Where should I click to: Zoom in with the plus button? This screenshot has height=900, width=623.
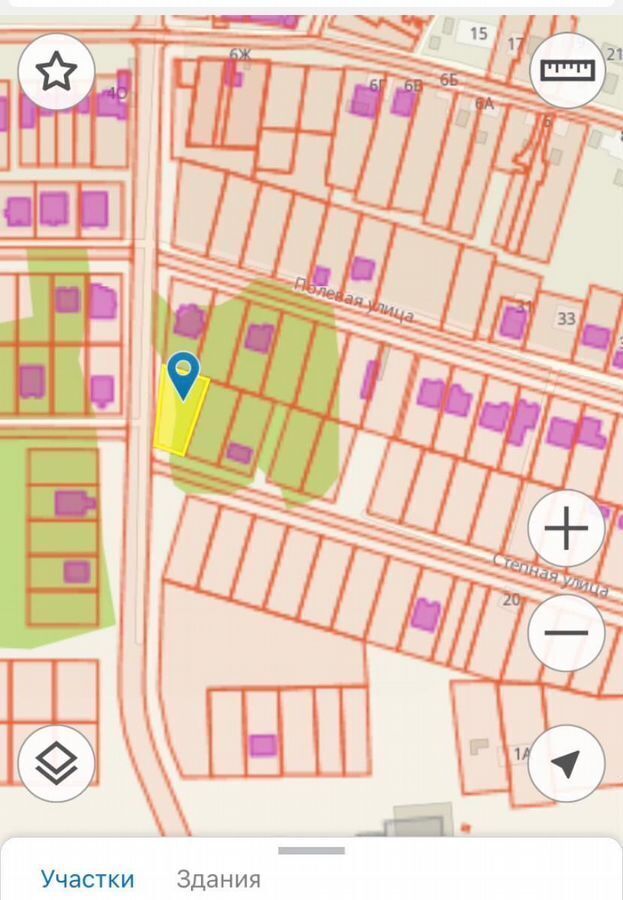click(x=566, y=529)
